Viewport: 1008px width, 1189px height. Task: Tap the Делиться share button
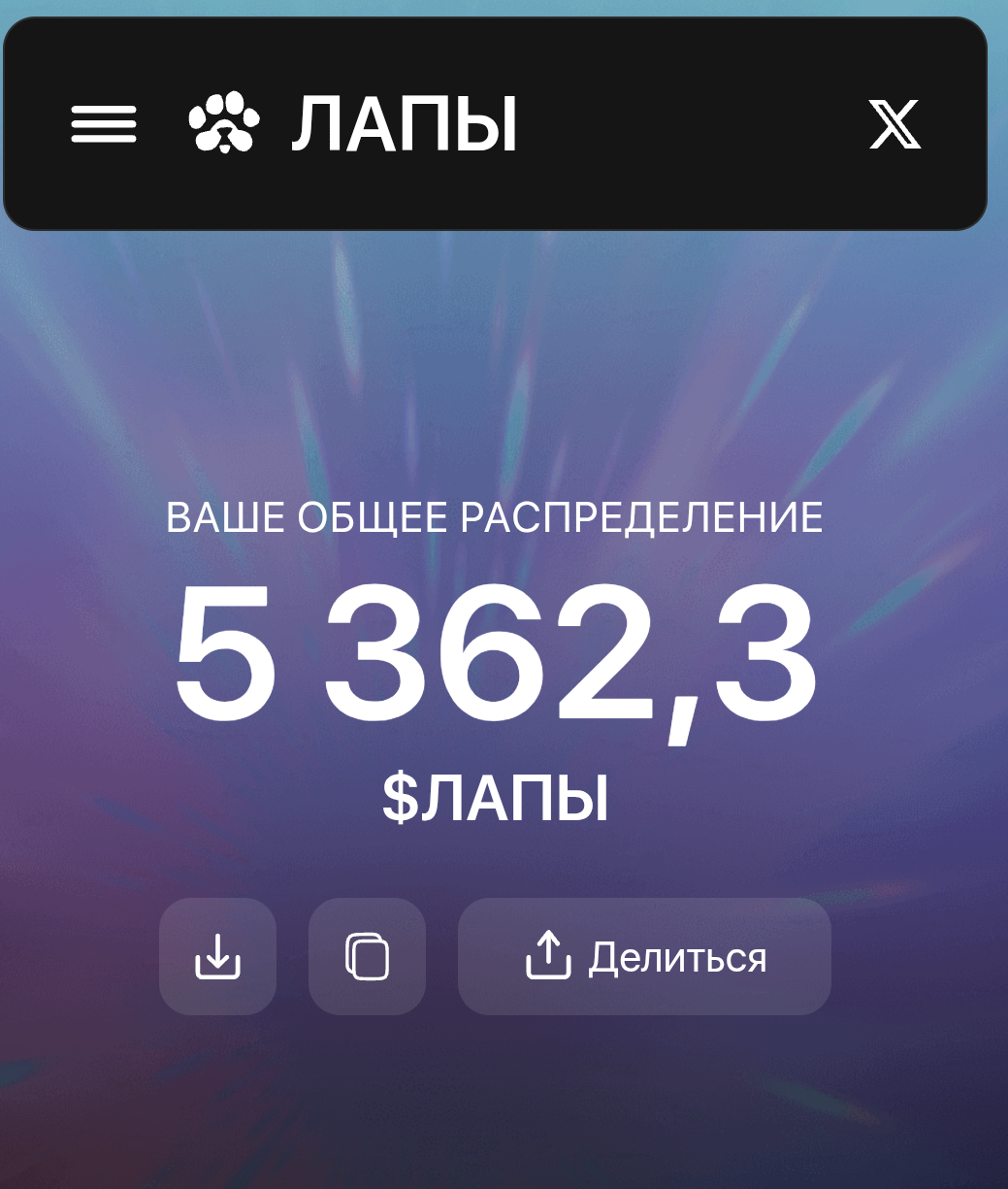coord(644,956)
